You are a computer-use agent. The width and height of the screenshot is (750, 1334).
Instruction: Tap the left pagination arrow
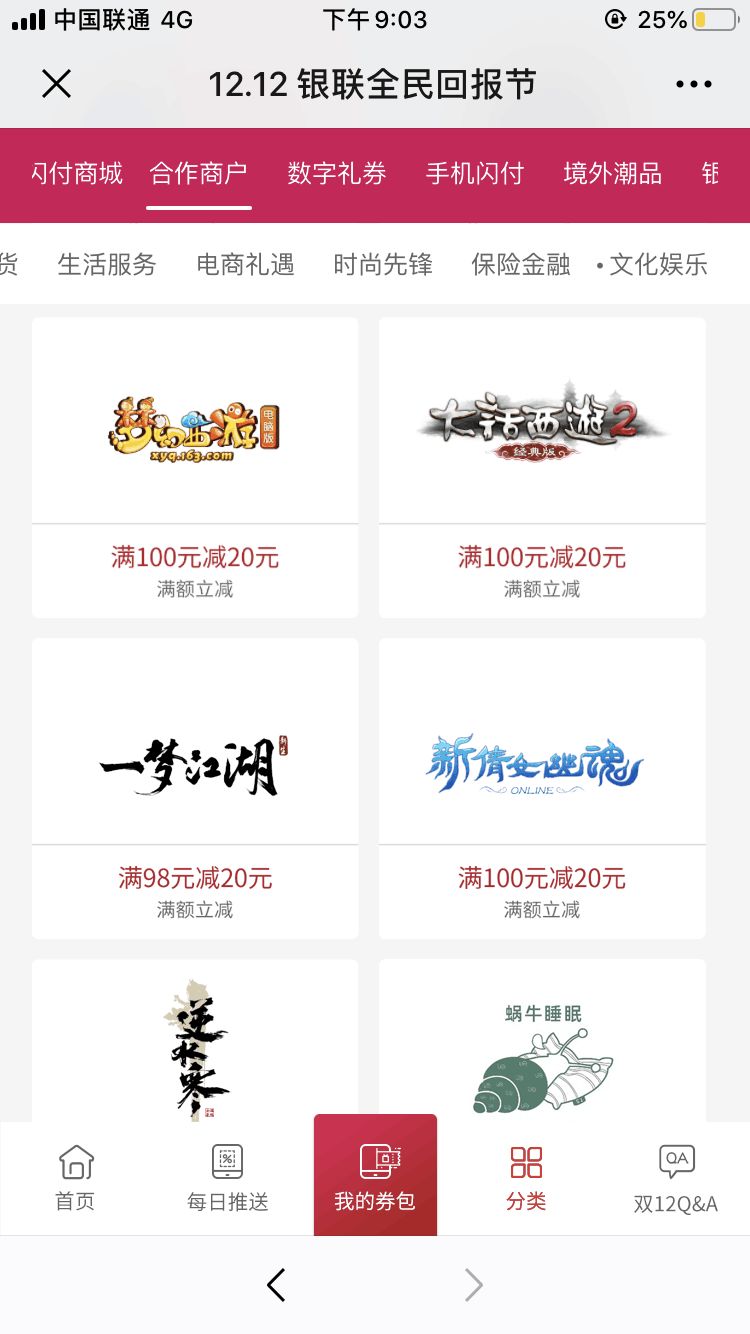coord(277,1285)
